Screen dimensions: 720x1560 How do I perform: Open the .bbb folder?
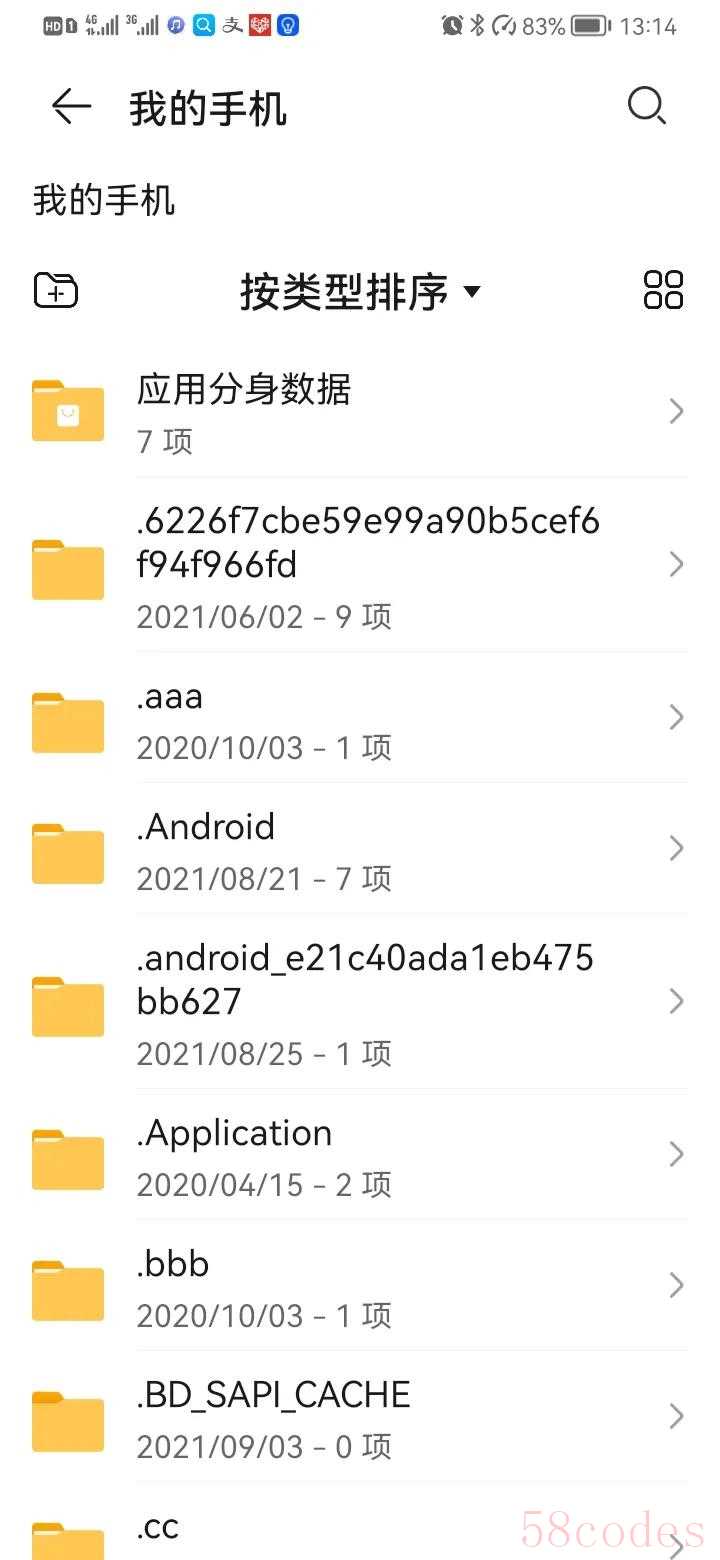point(360,1286)
